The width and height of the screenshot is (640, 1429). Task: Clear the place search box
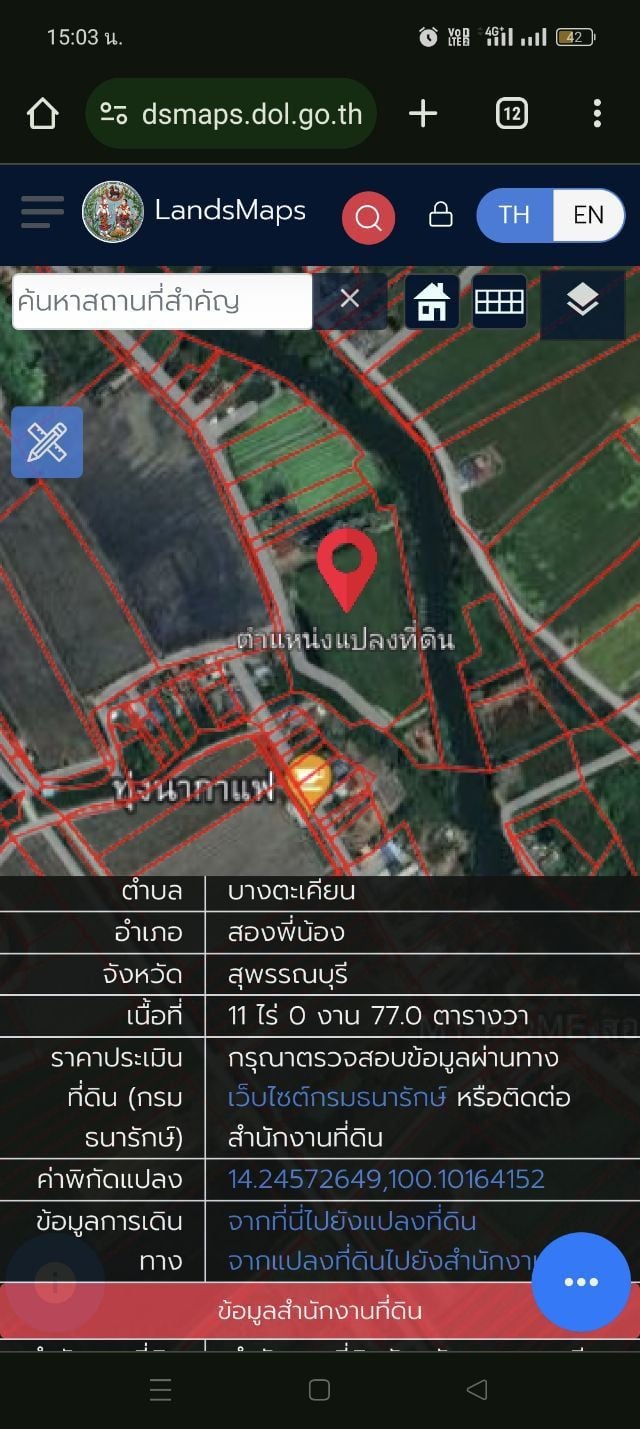[x=349, y=299]
